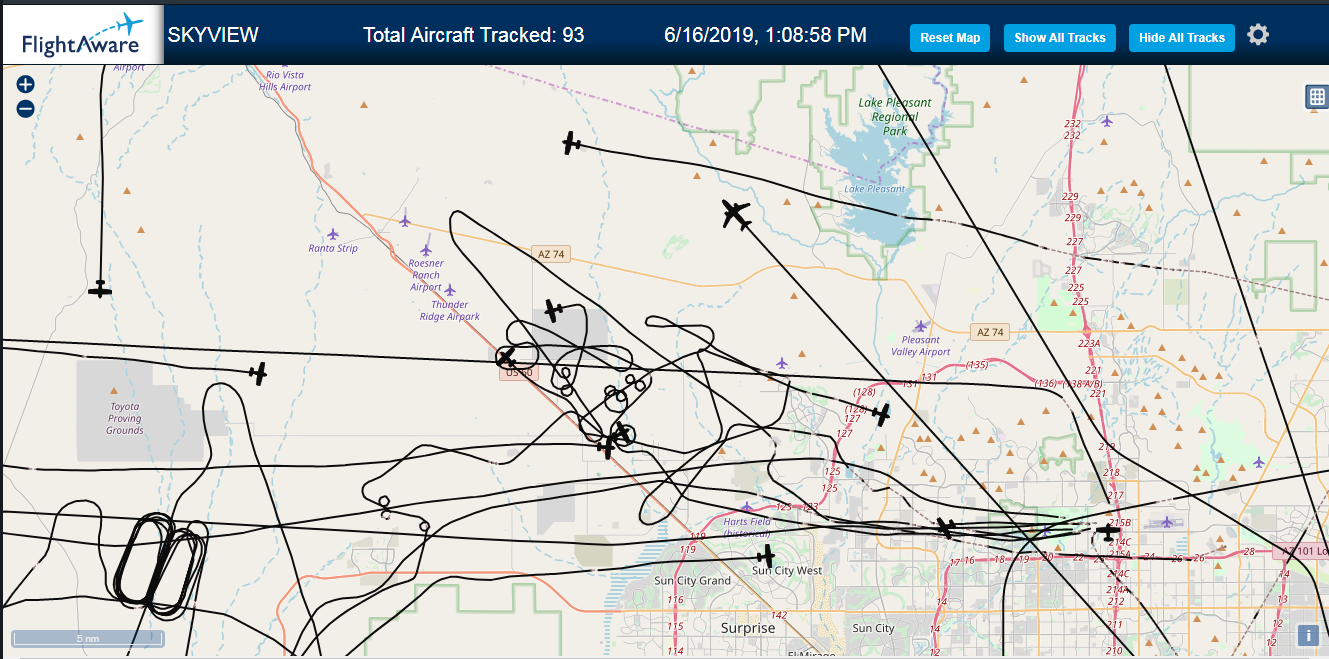The width and height of the screenshot is (1329, 659).
Task: Toggle the map grid layer button
Action: click(1316, 97)
